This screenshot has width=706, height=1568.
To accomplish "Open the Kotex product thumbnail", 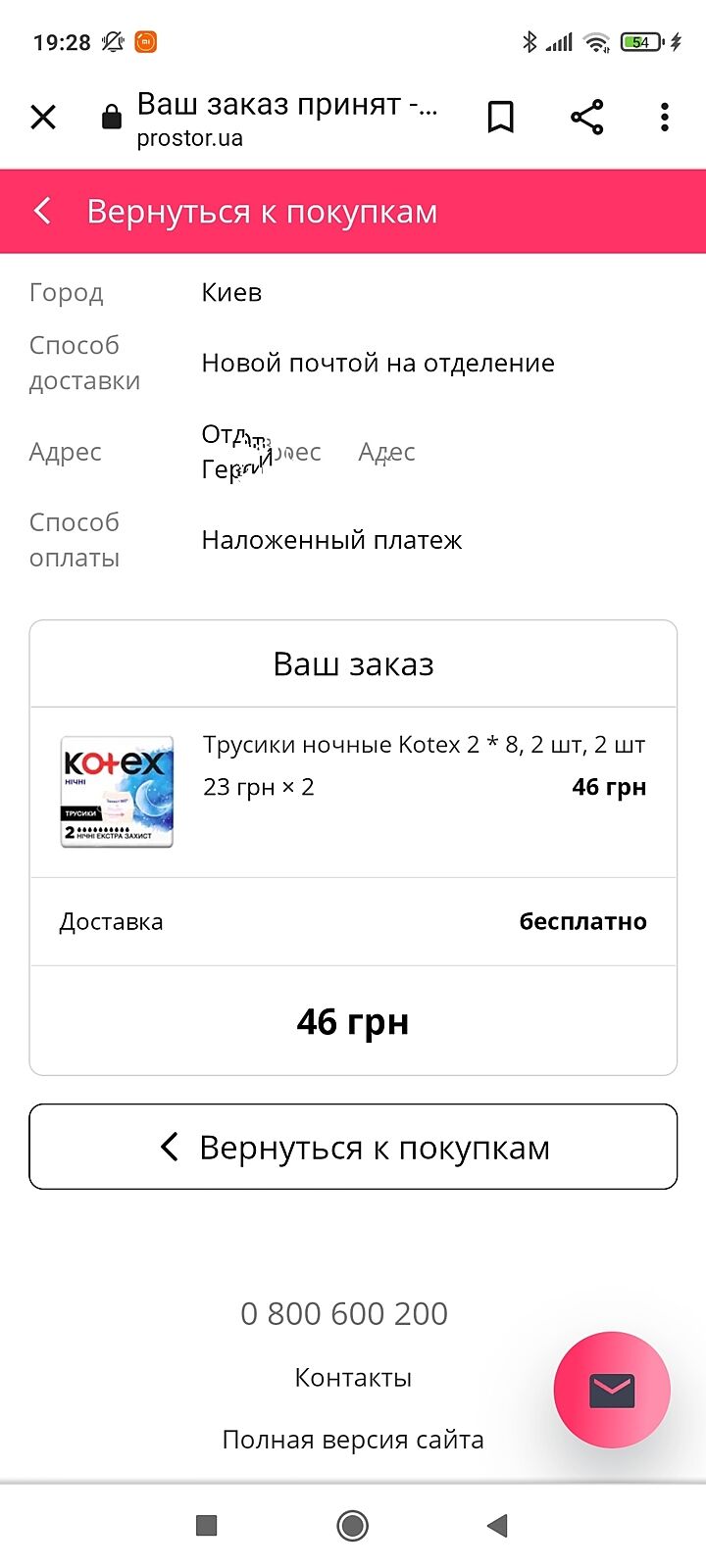I will tap(117, 791).
